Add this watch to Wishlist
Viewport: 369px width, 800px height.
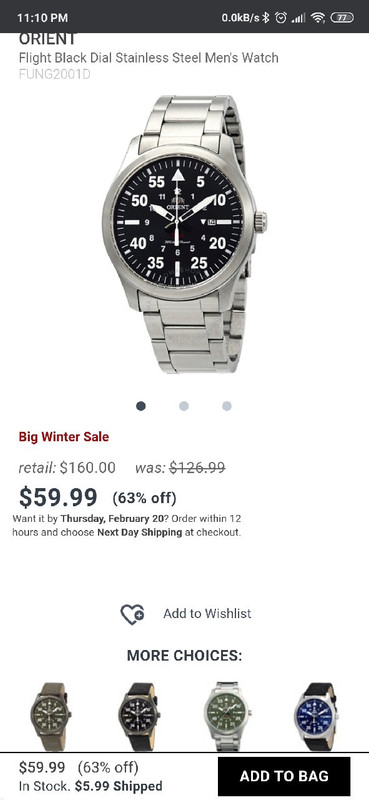[186, 614]
